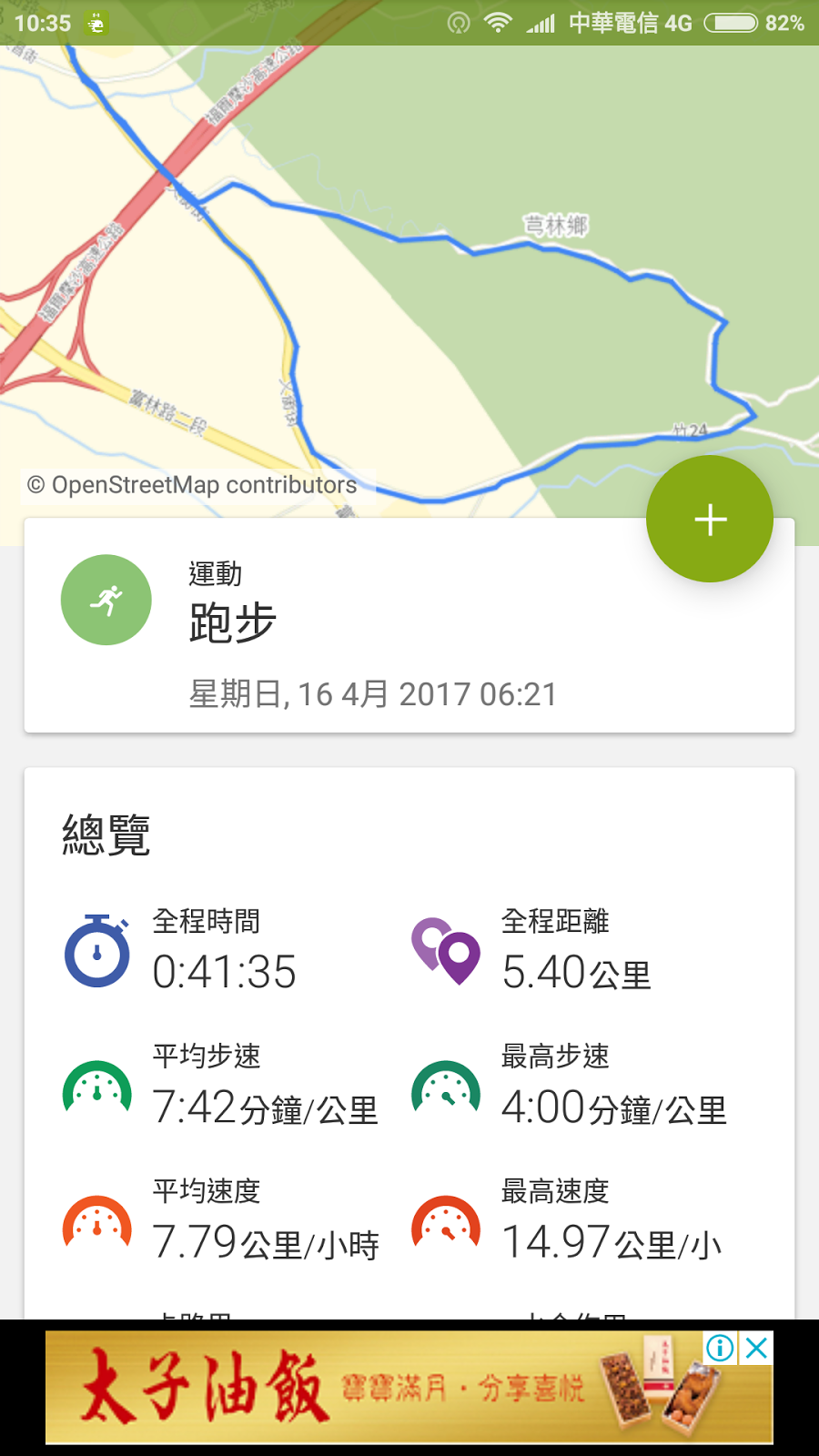Close the 太子油飯 ad banner
The image size is (819, 1456).
[757, 1348]
